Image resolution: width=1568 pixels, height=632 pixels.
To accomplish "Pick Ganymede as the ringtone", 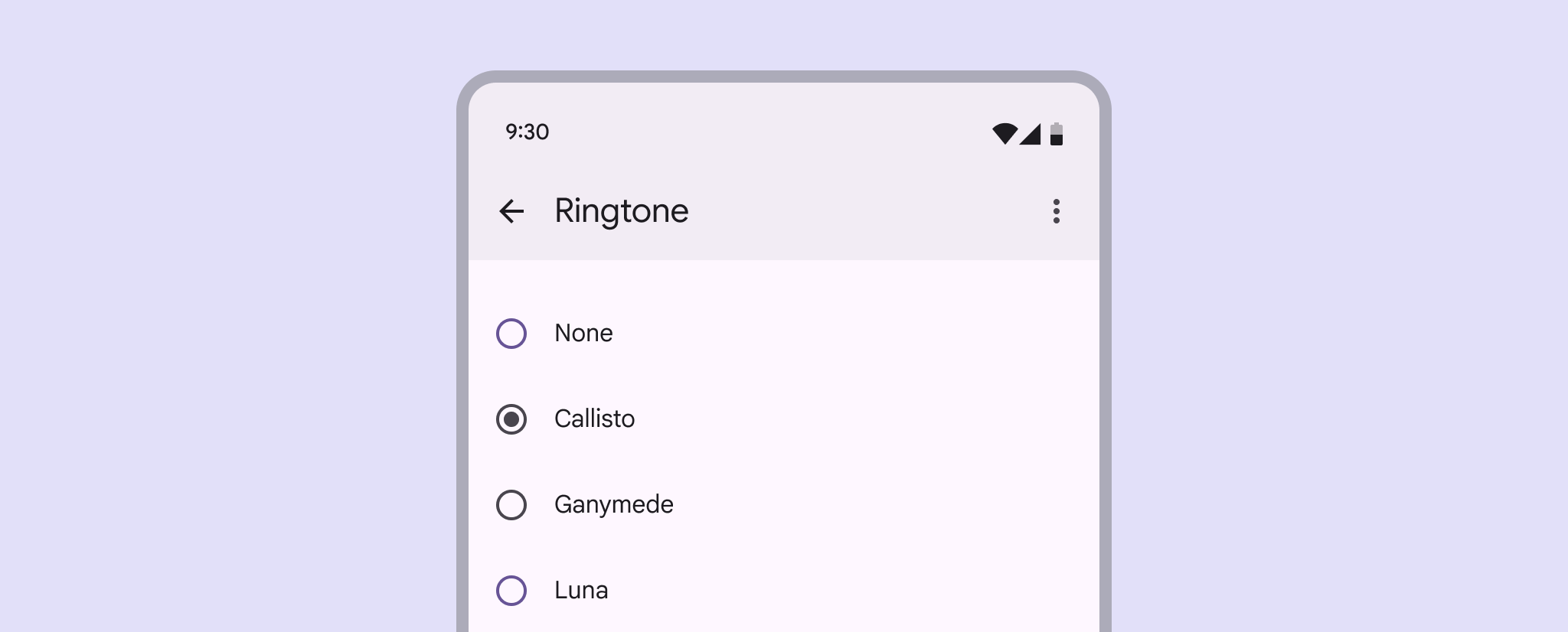I will click(x=511, y=505).
